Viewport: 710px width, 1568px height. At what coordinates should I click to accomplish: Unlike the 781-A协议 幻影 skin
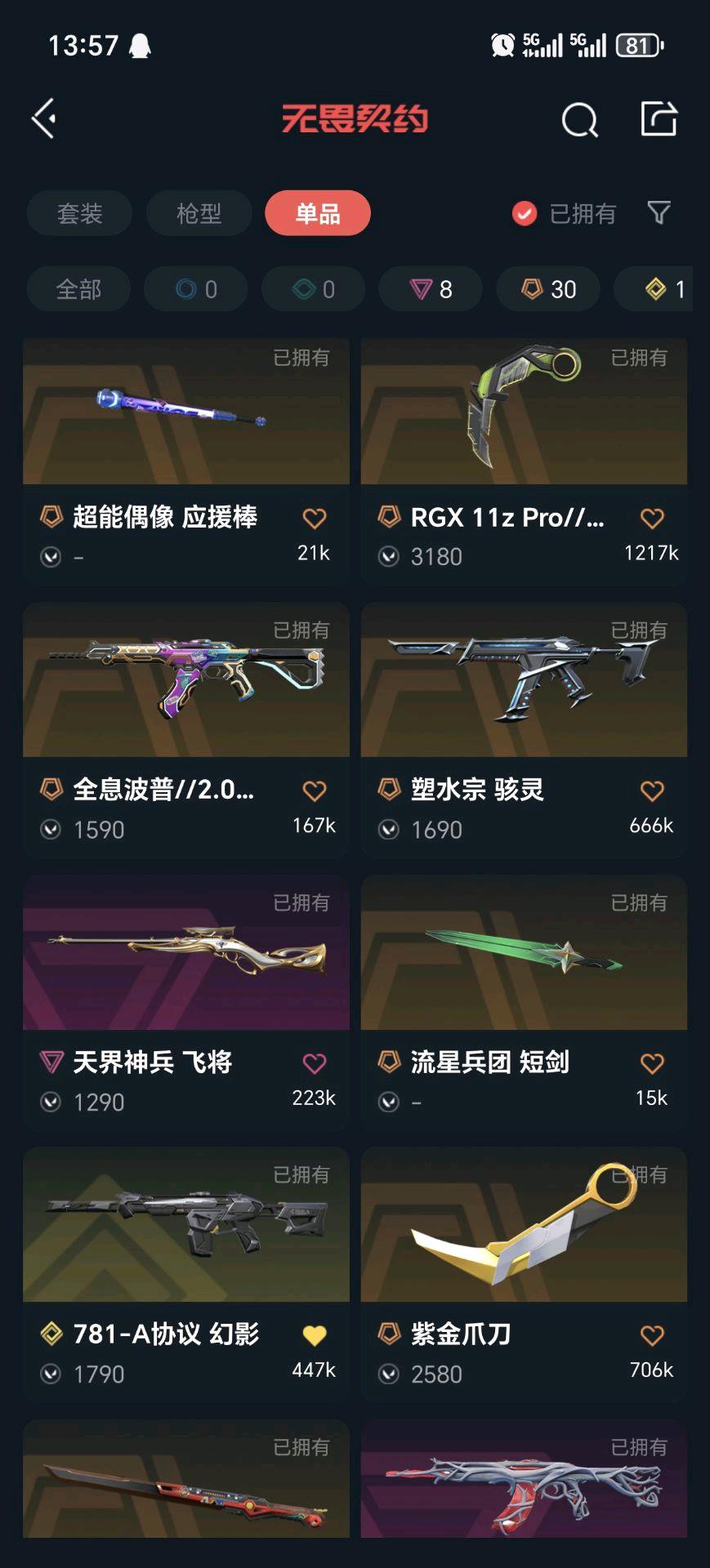tap(315, 1335)
